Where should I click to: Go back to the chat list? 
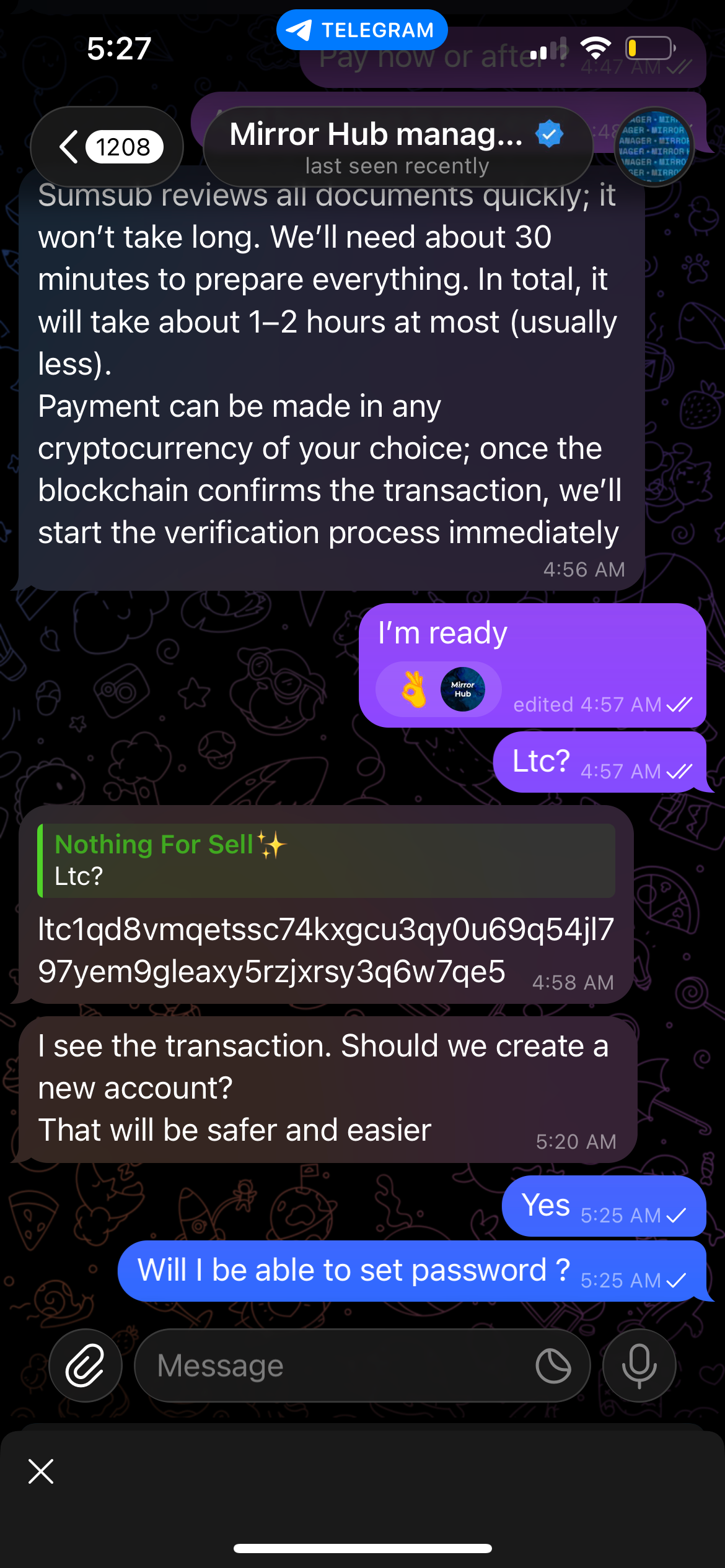107,147
